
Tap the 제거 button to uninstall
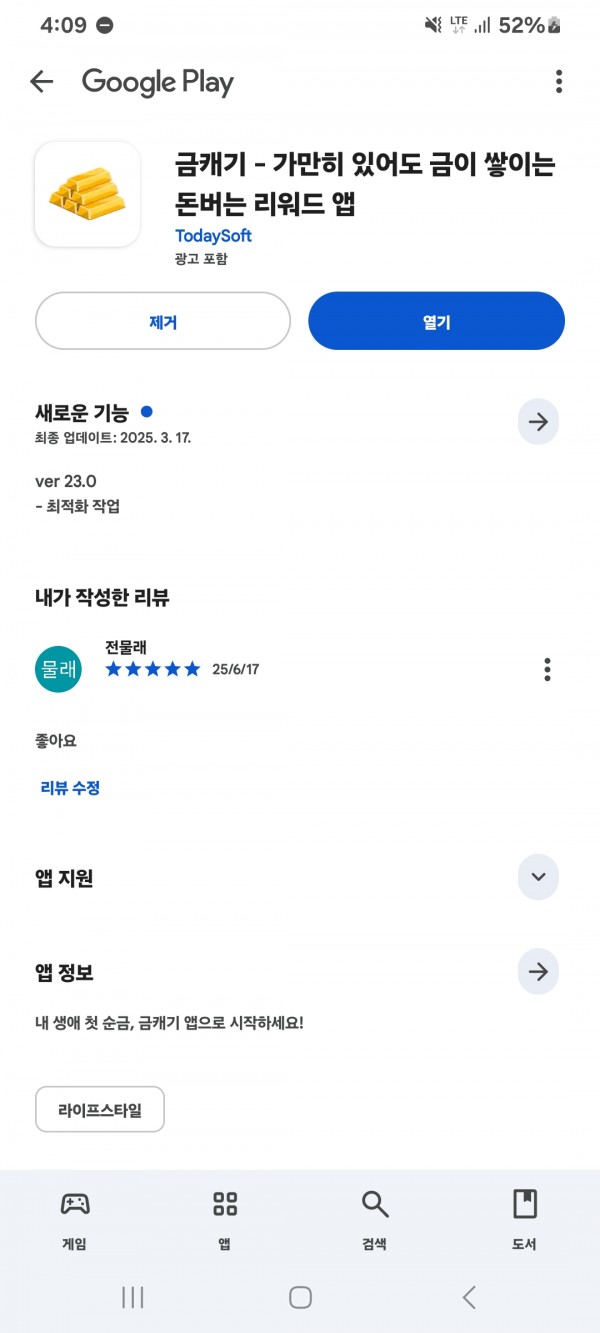tap(163, 321)
